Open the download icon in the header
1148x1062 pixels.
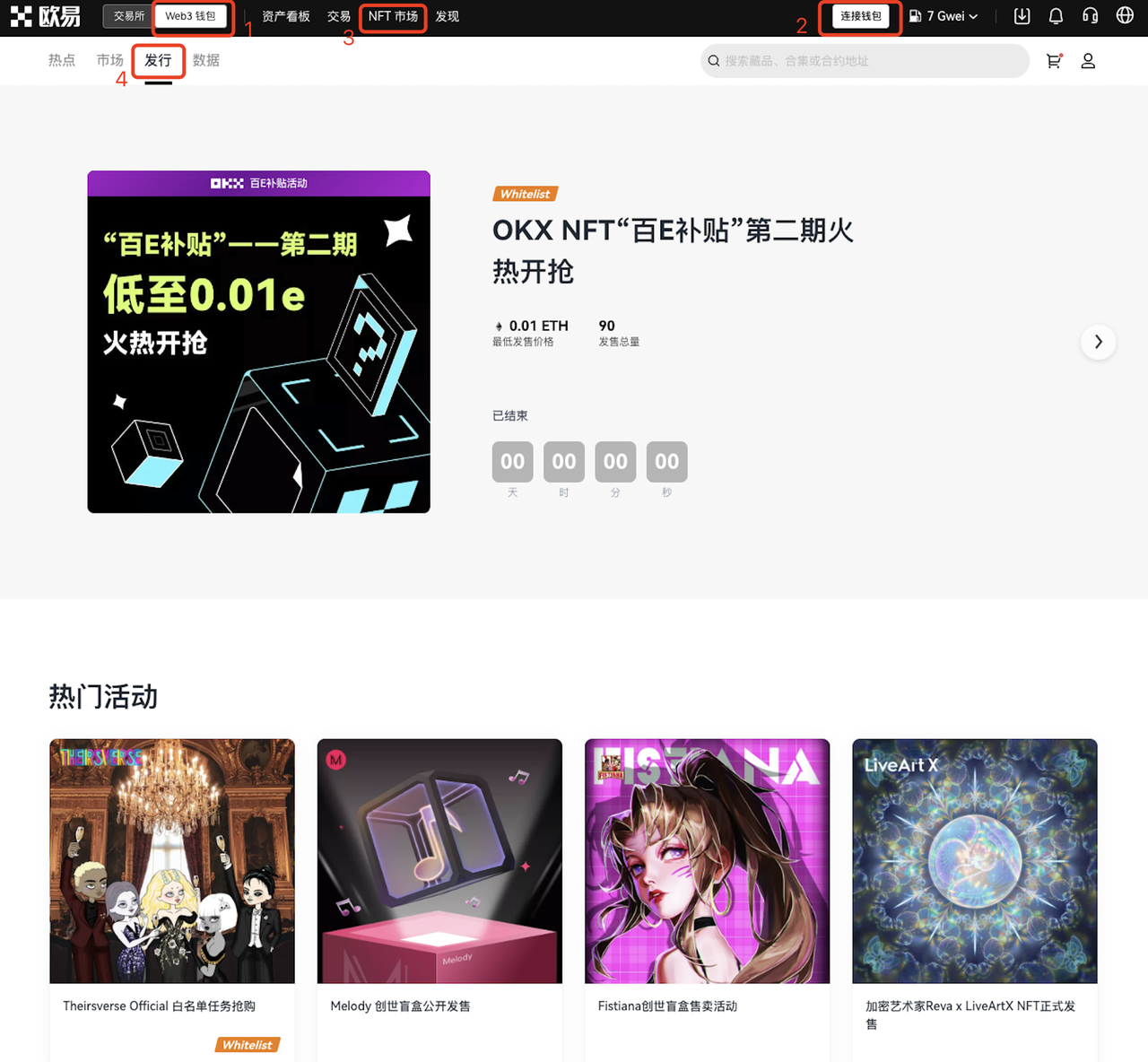[1022, 16]
